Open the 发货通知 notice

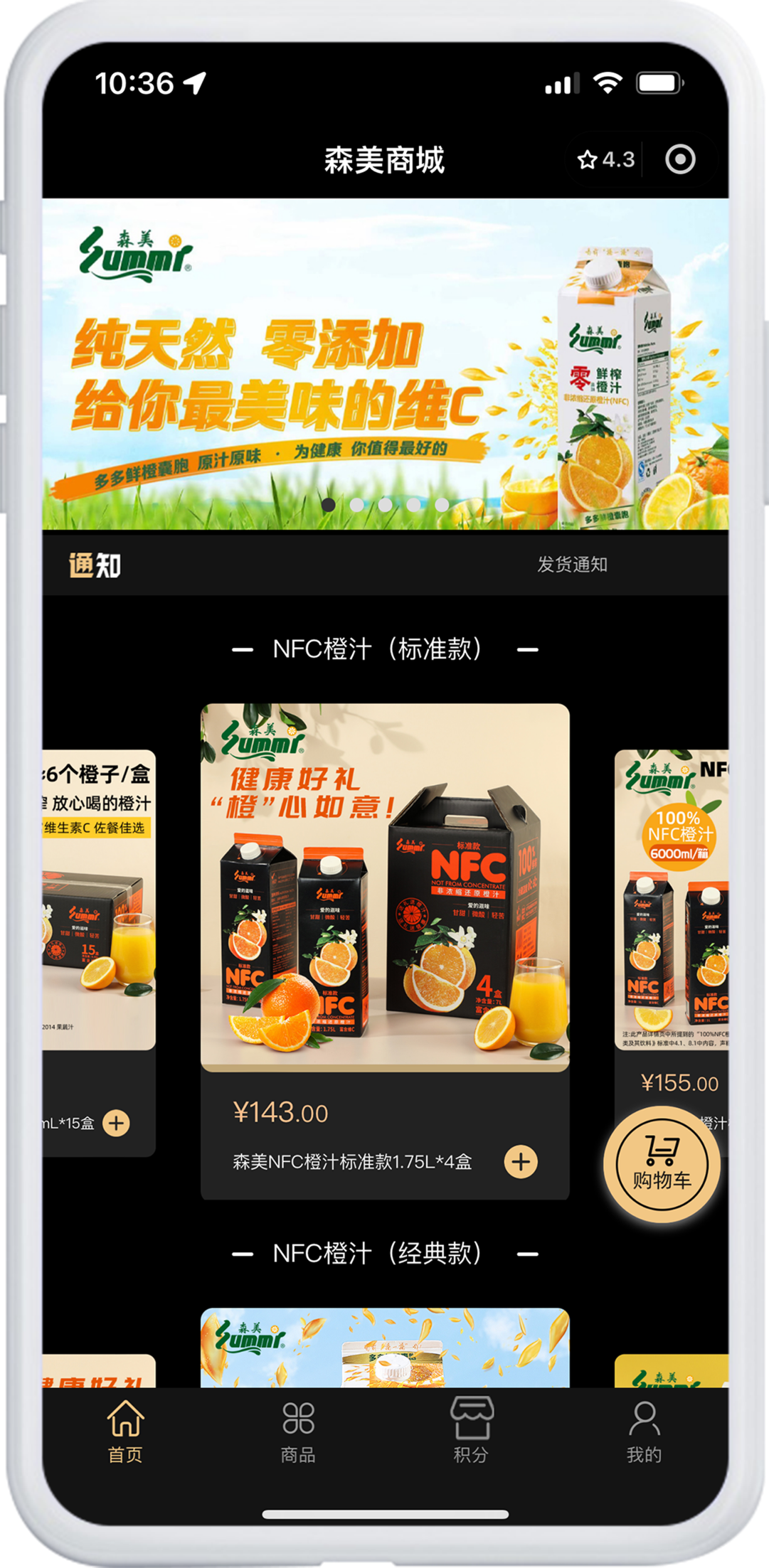click(x=572, y=565)
